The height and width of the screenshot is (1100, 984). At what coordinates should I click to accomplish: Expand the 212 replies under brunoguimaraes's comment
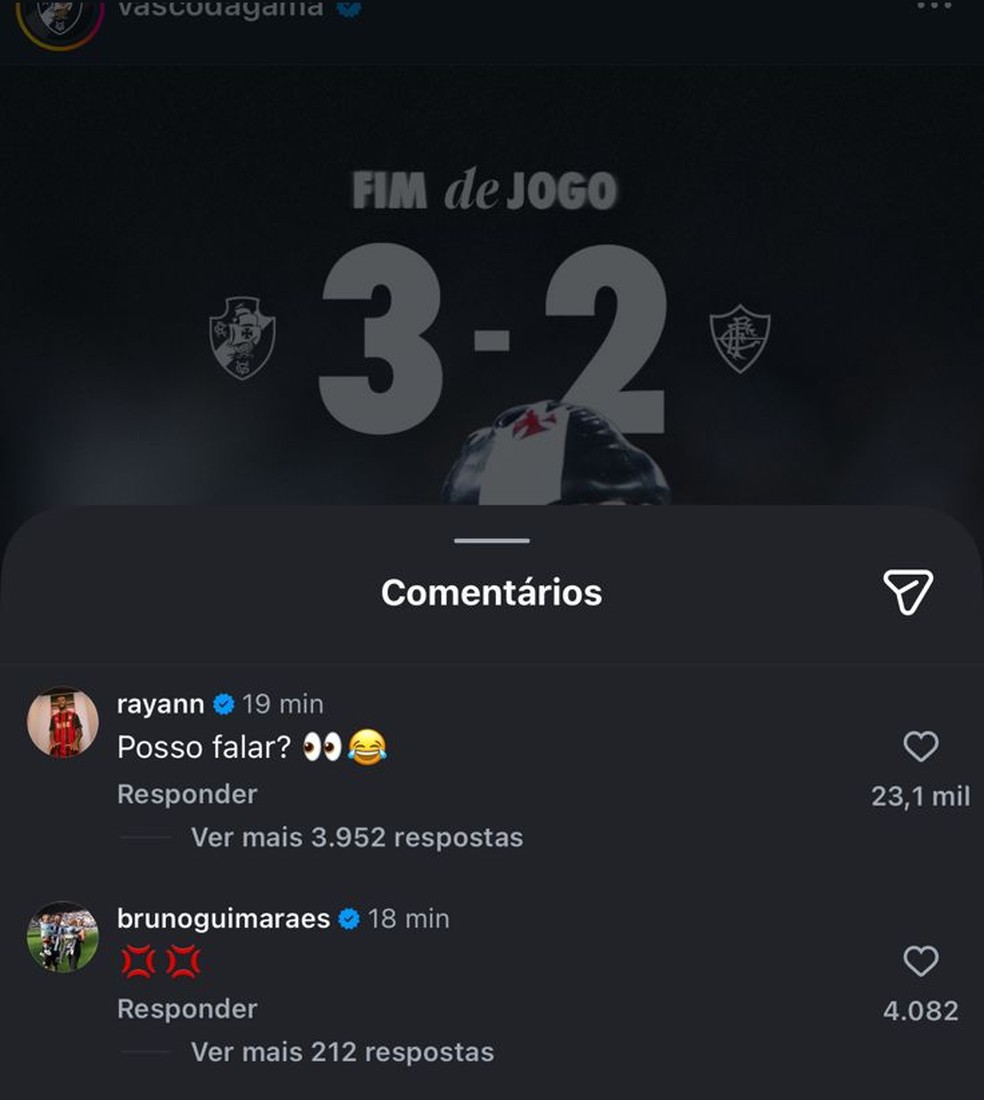[342, 1052]
